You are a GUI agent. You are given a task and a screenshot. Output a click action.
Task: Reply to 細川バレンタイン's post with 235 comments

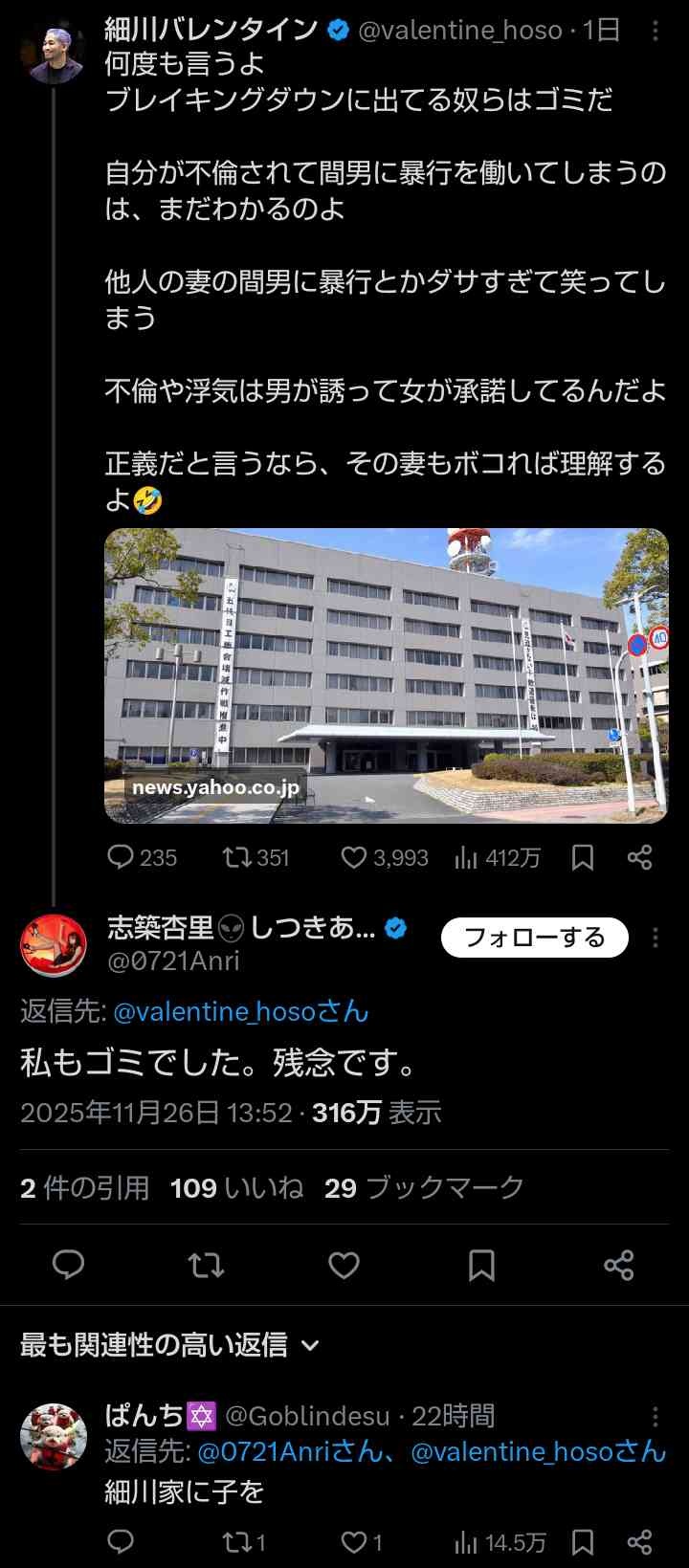click(x=122, y=857)
